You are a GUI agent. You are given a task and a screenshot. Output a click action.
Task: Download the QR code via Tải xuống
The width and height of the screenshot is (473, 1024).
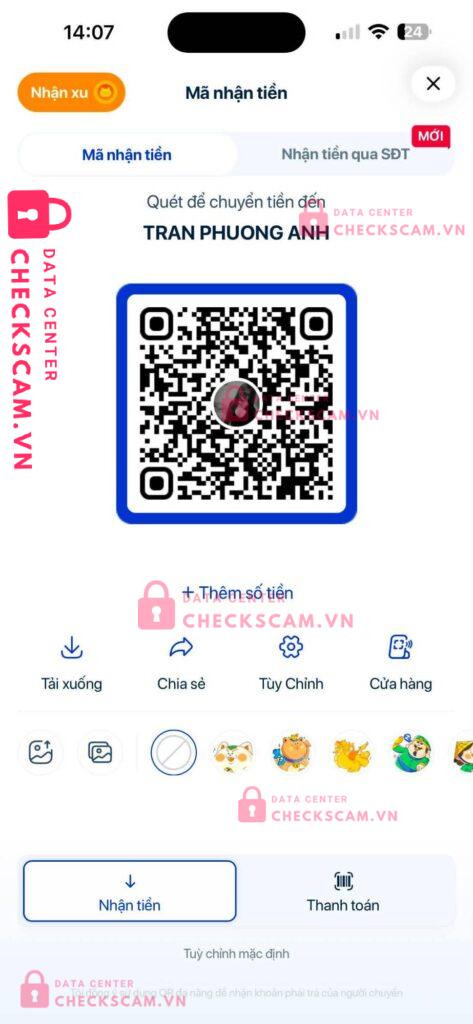coord(71,663)
